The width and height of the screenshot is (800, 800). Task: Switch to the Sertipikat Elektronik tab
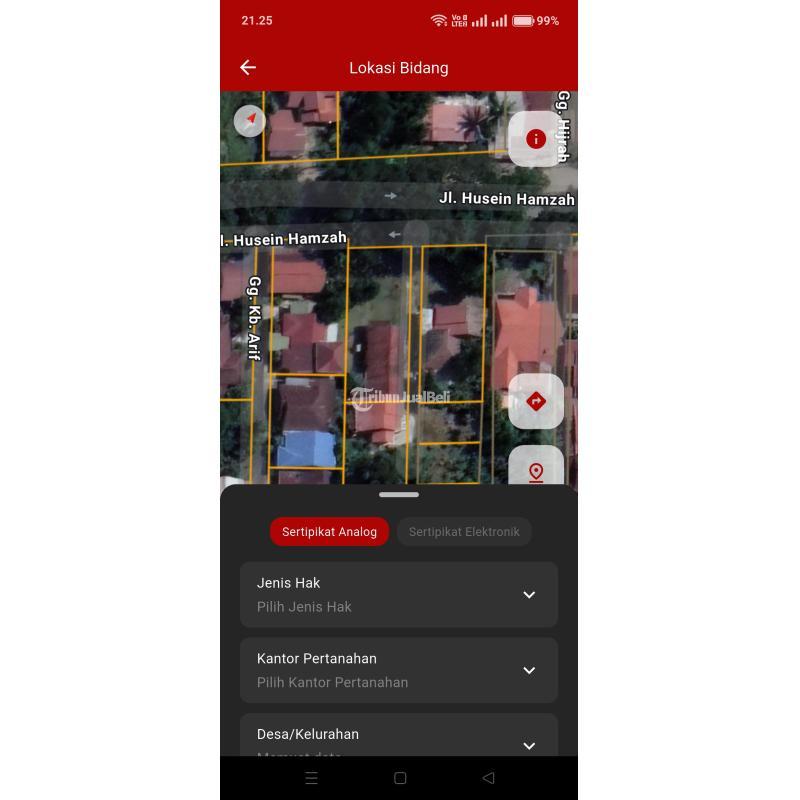click(464, 532)
